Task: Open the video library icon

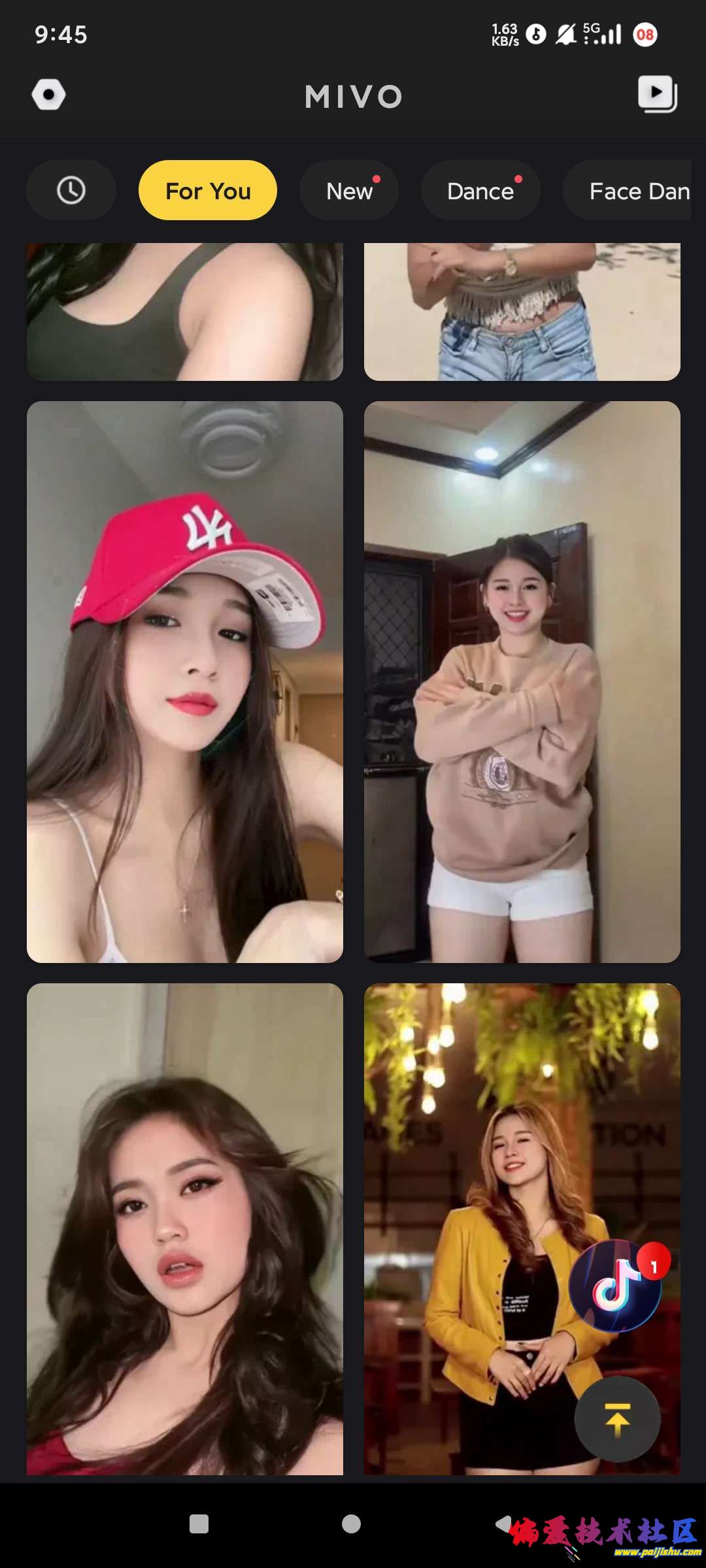Action: coord(657,94)
